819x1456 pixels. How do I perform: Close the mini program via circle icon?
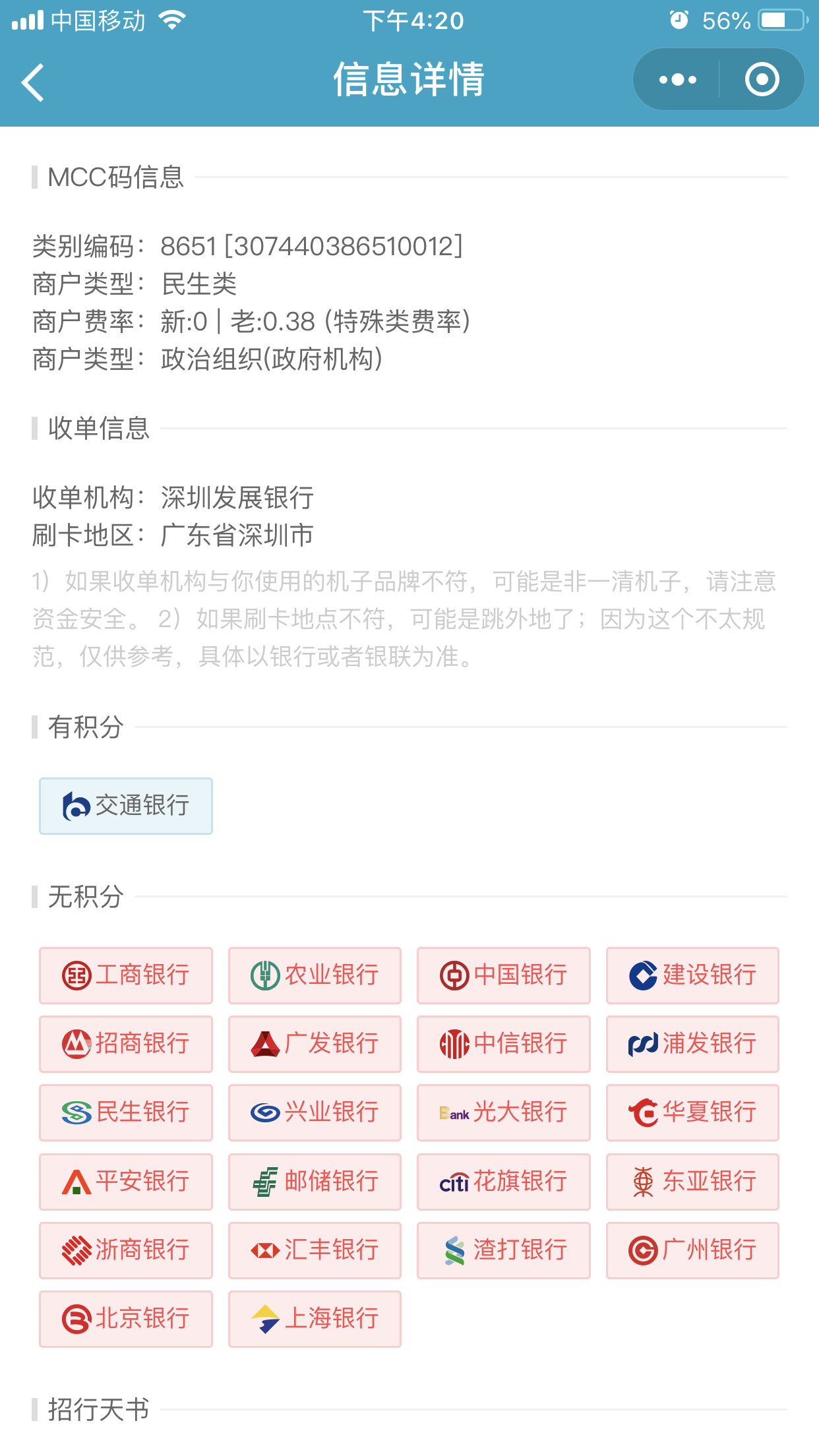coord(762,80)
